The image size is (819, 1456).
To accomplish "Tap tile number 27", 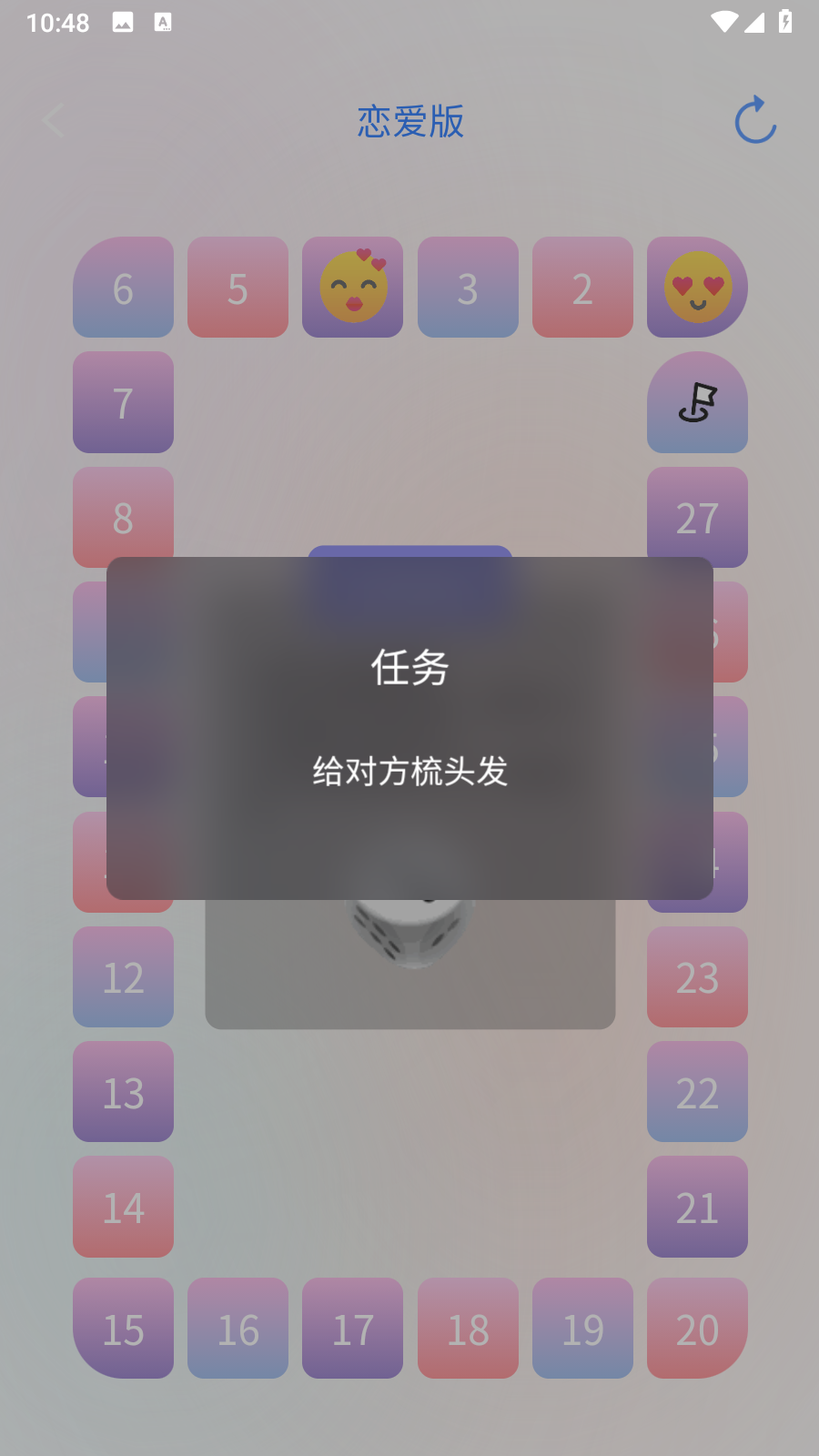I will pos(697,518).
